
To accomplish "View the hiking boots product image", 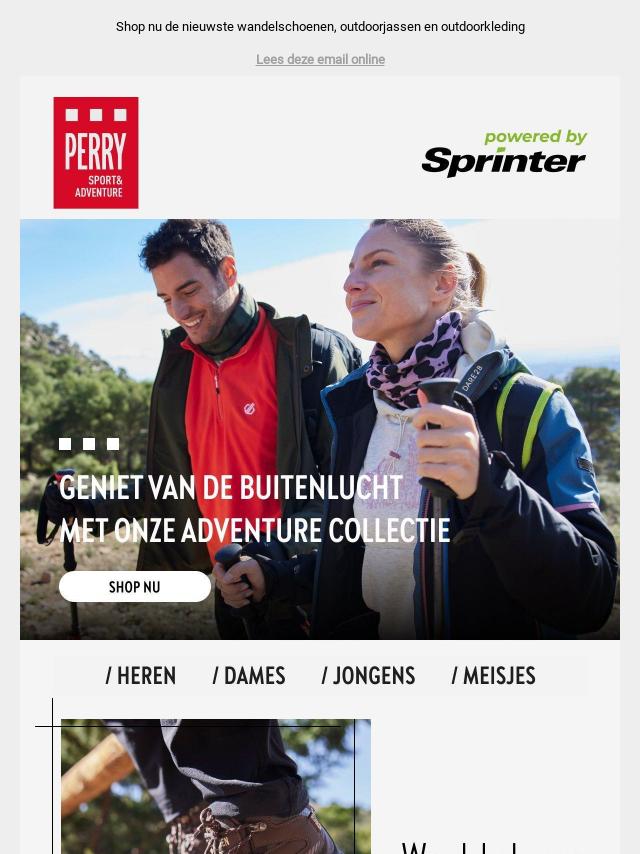I will point(215,790).
